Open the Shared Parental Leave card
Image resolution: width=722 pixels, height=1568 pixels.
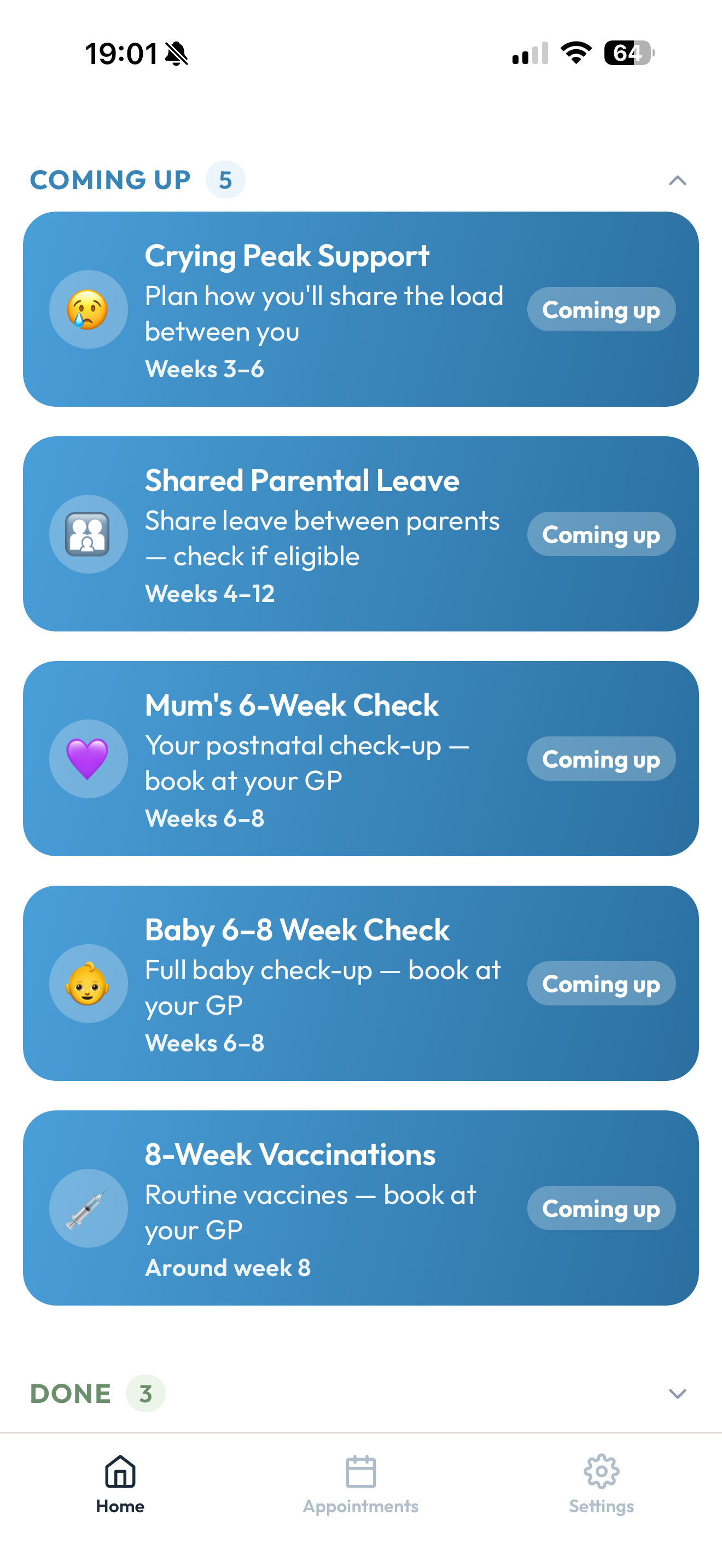point(360,534)
